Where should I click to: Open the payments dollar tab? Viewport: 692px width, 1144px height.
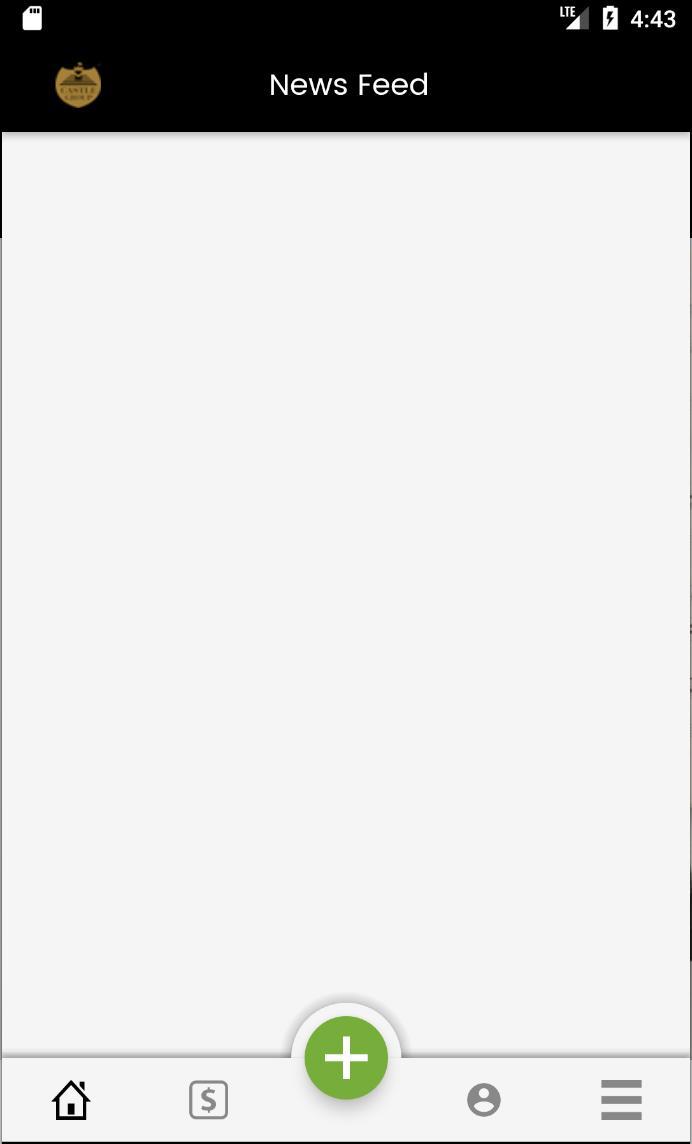(208, 1100)
